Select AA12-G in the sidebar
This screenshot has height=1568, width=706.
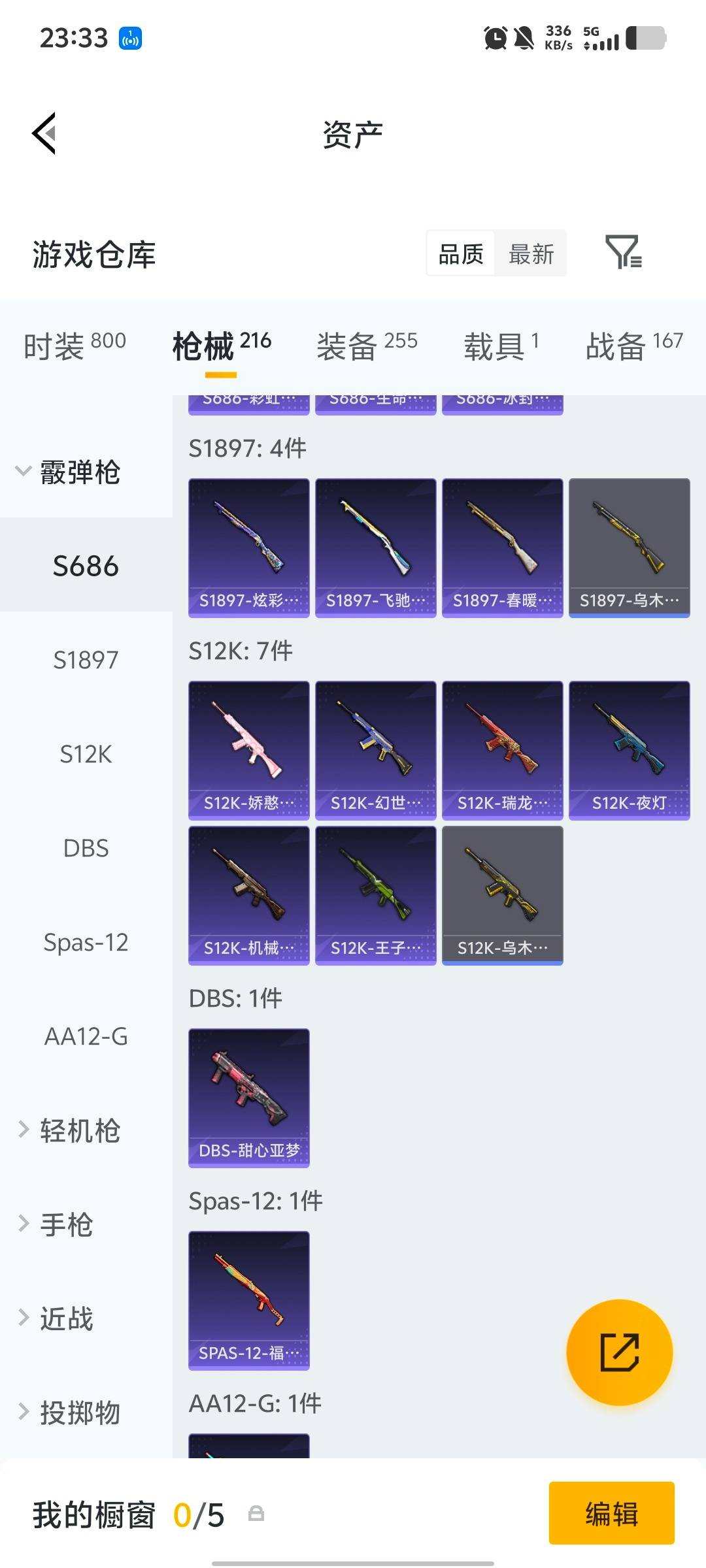pos(86,1036)
